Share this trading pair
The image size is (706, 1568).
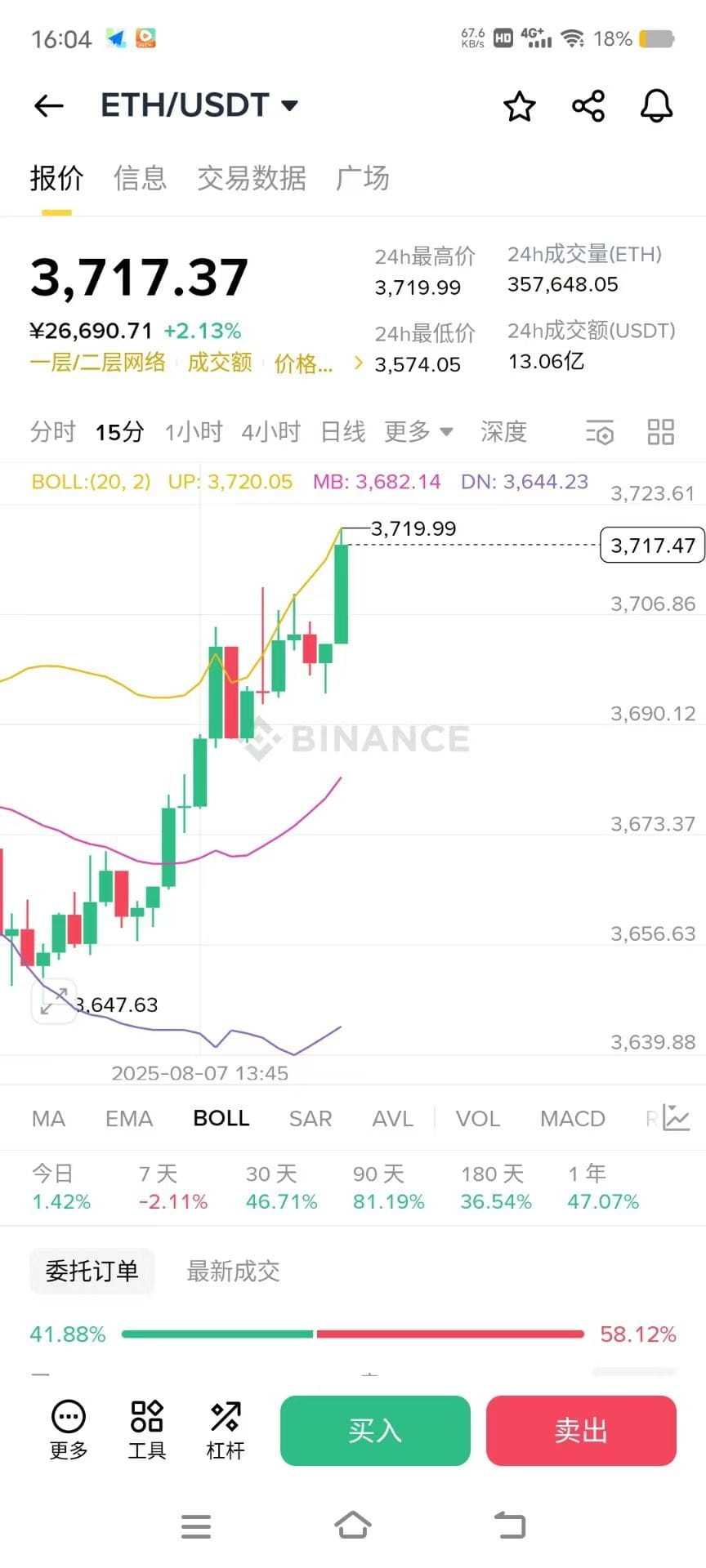pos(588,106)
